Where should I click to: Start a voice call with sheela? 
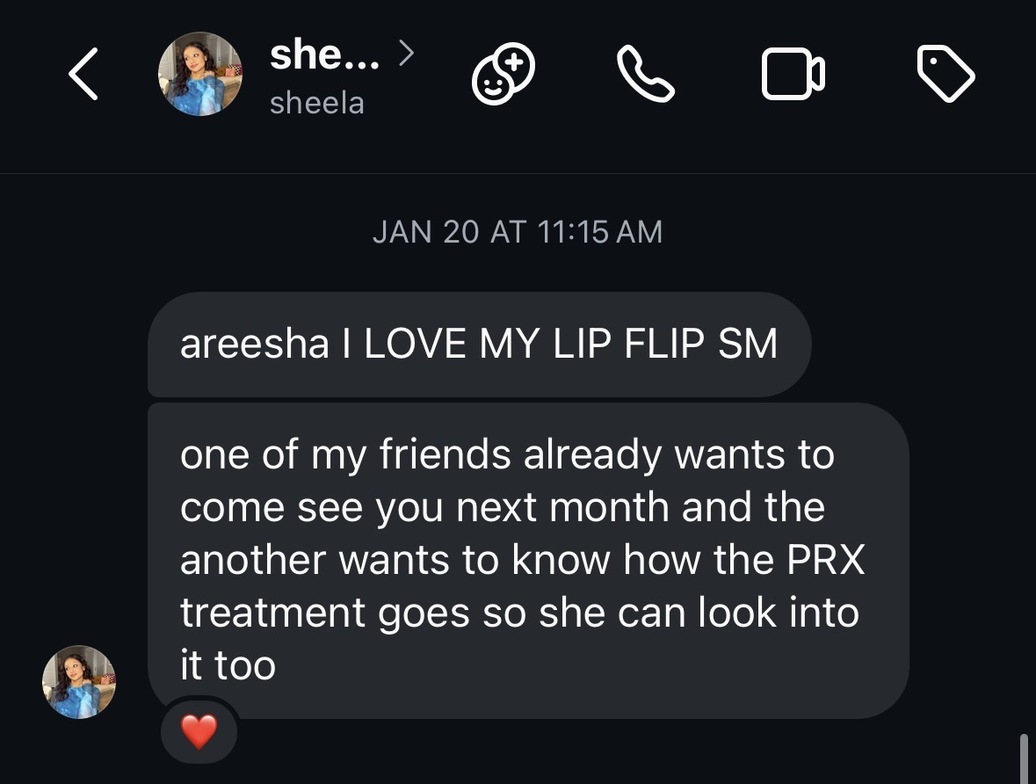647,75
